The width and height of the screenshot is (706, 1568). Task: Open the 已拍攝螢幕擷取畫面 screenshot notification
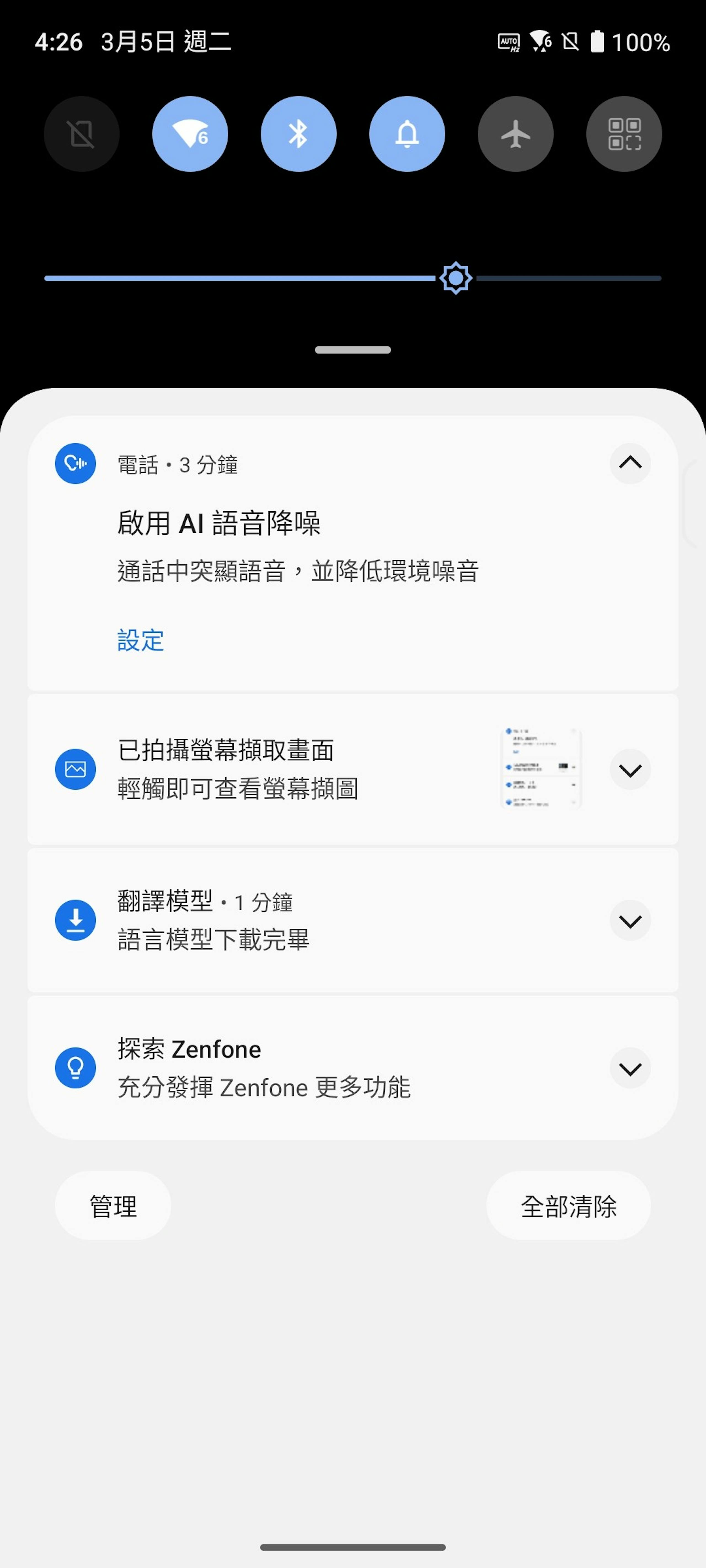(274, 769)
